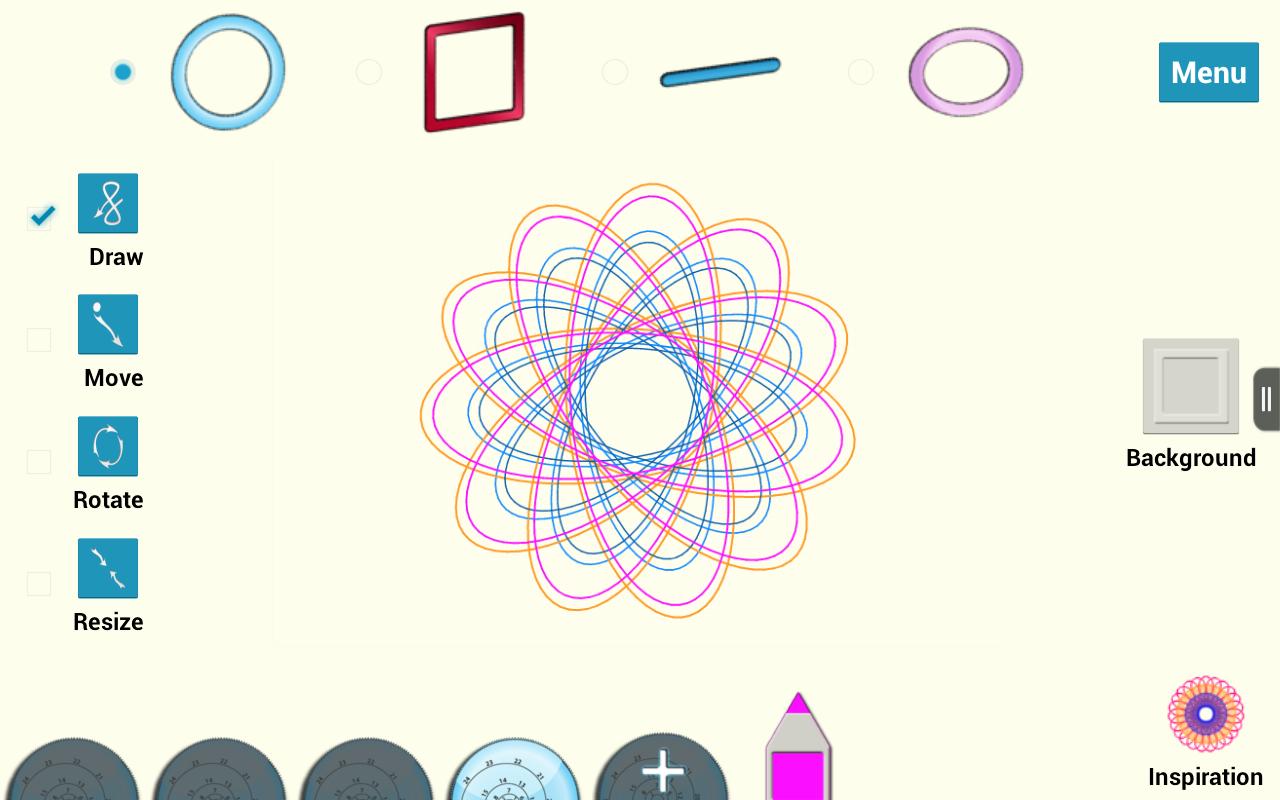The width and height of the screenshot is (1280, 800).
Task: Tap the Move tool icon
Action: click(x=108, y=324)
